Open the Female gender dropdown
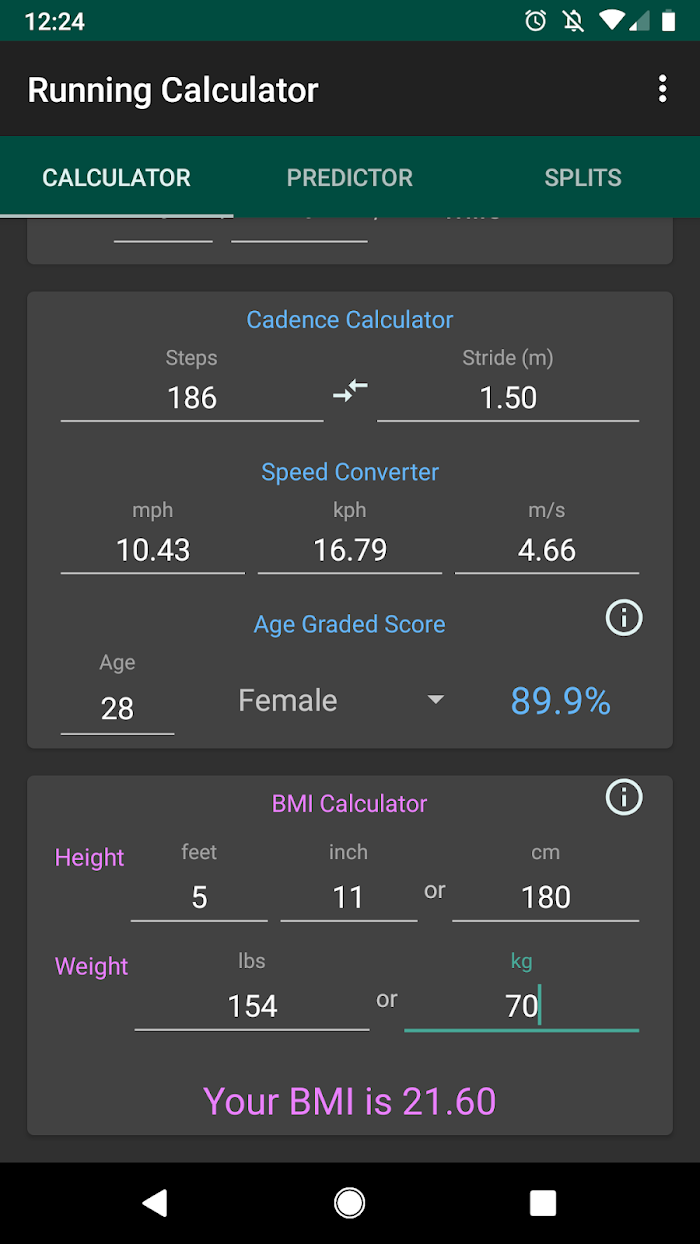The width and height of the screenshot is (700, 1244). pos(341,700)
